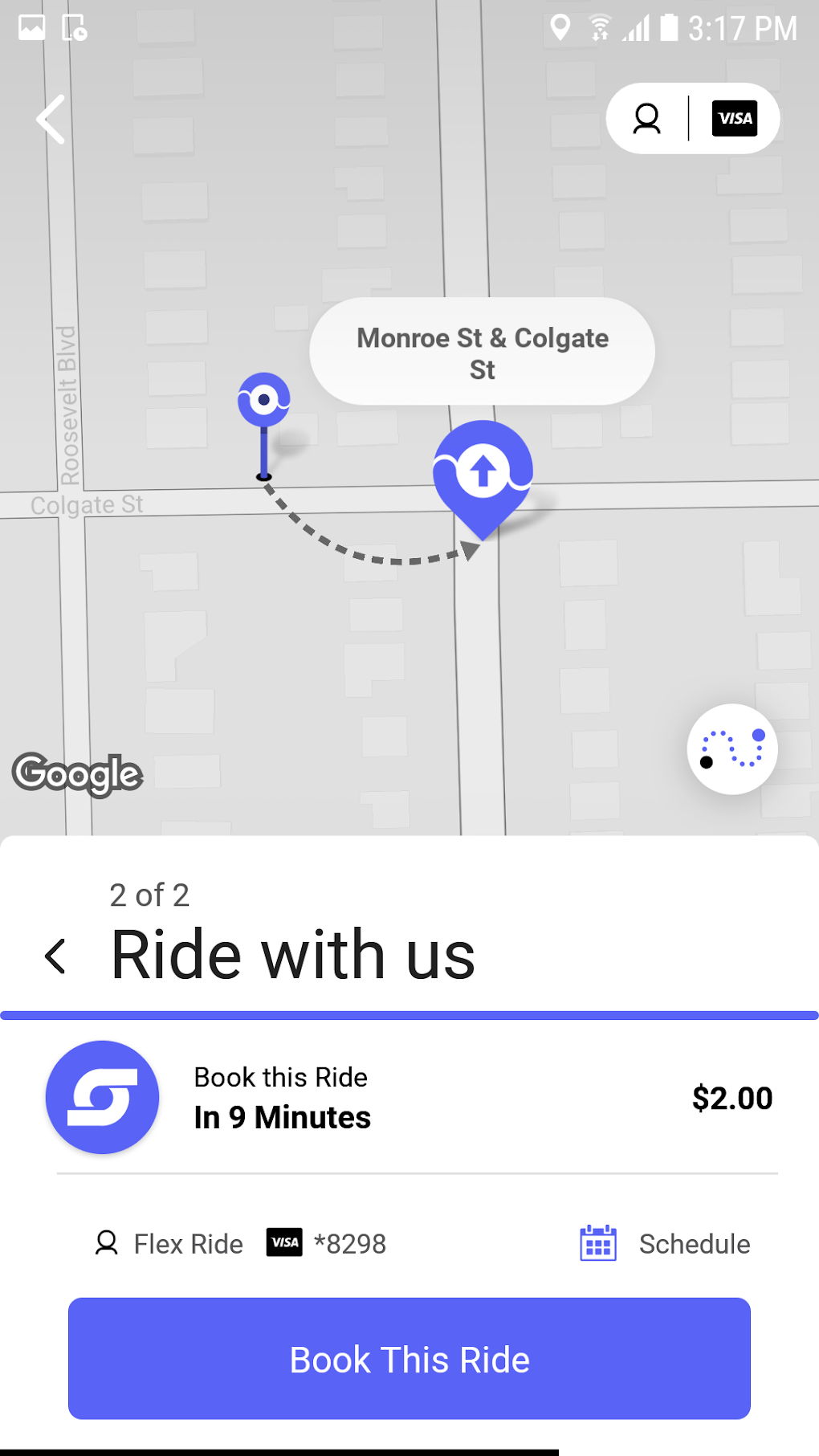Click the circular transit app logo next to fare
This screenshot has height=1456, width=819.
[x=102, y=1097]
